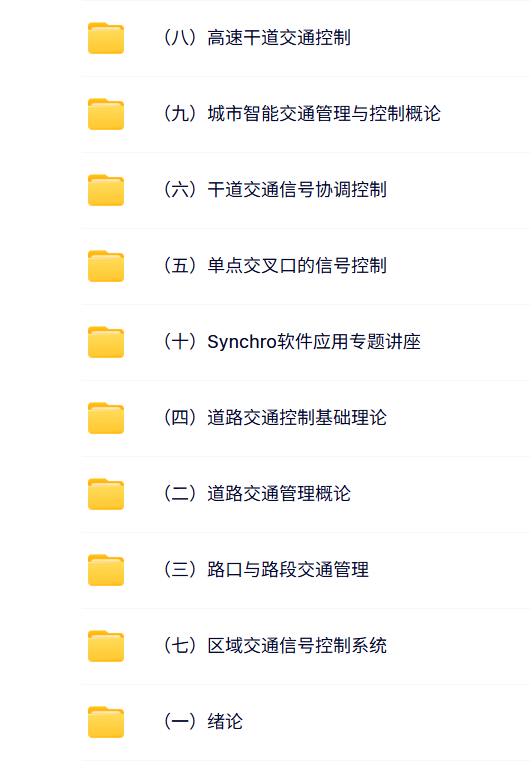Viewport: 531px width, 768px height.
Task: Open folder (九) 城市智能交通管理与控制概论
Action: click(306, 114)
